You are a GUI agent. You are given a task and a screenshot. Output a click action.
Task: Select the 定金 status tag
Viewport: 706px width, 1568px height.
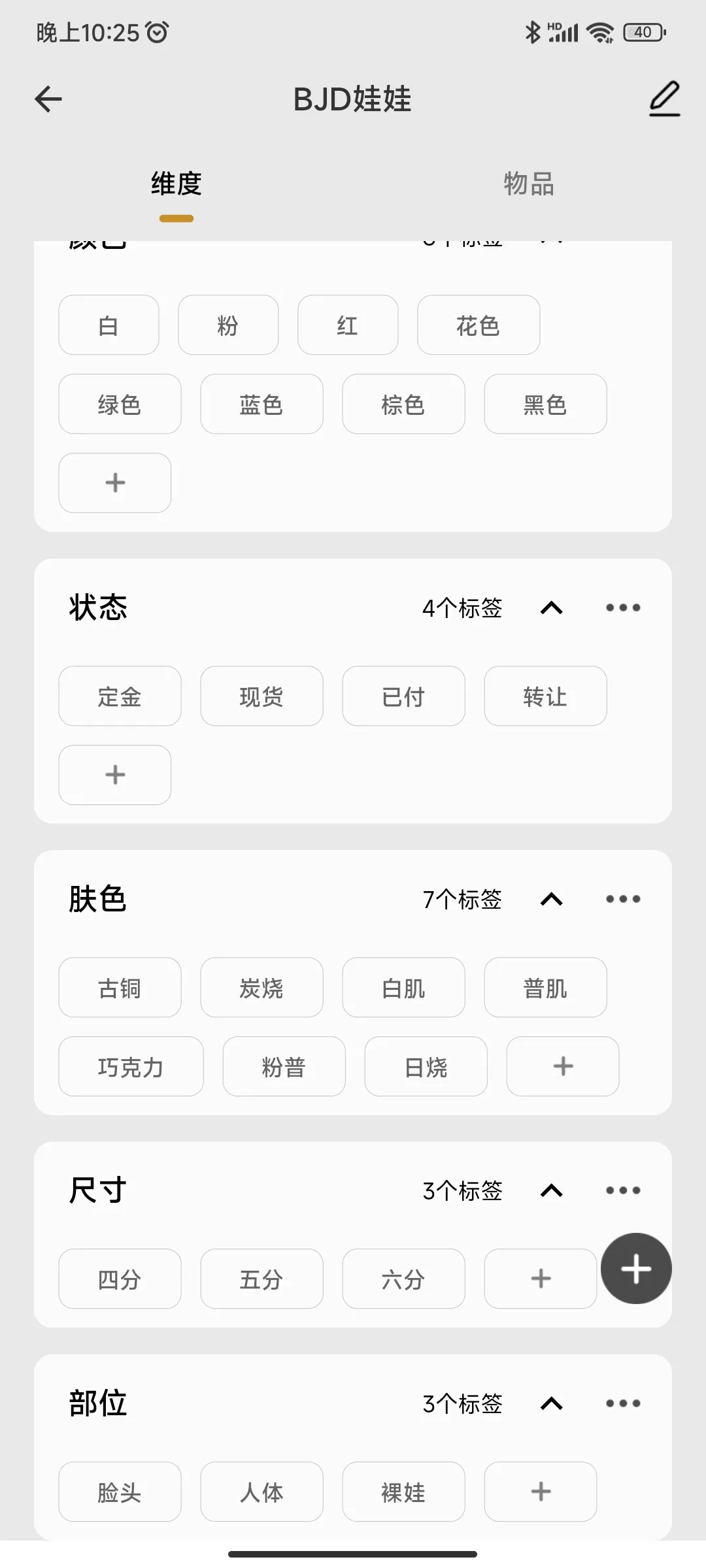(x=120, y=696)
